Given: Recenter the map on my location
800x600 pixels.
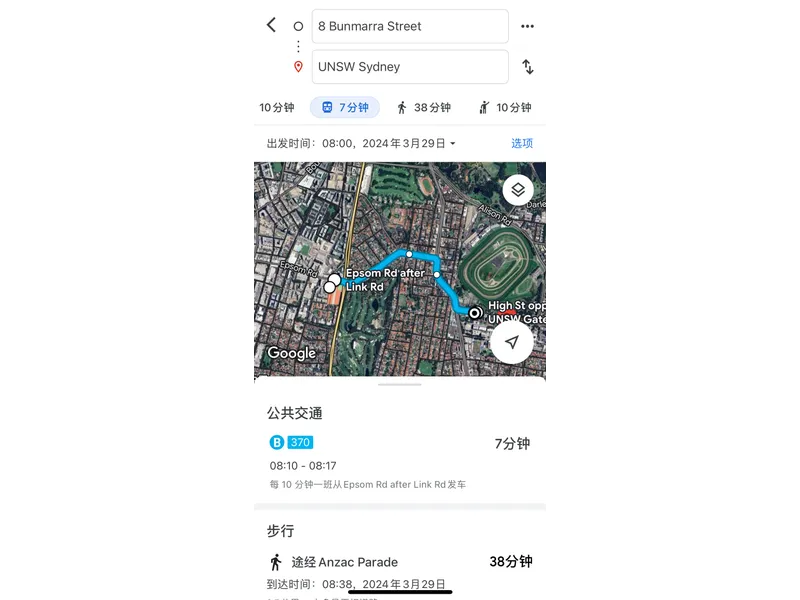Looking at the screenshot, I should (512, 342).
